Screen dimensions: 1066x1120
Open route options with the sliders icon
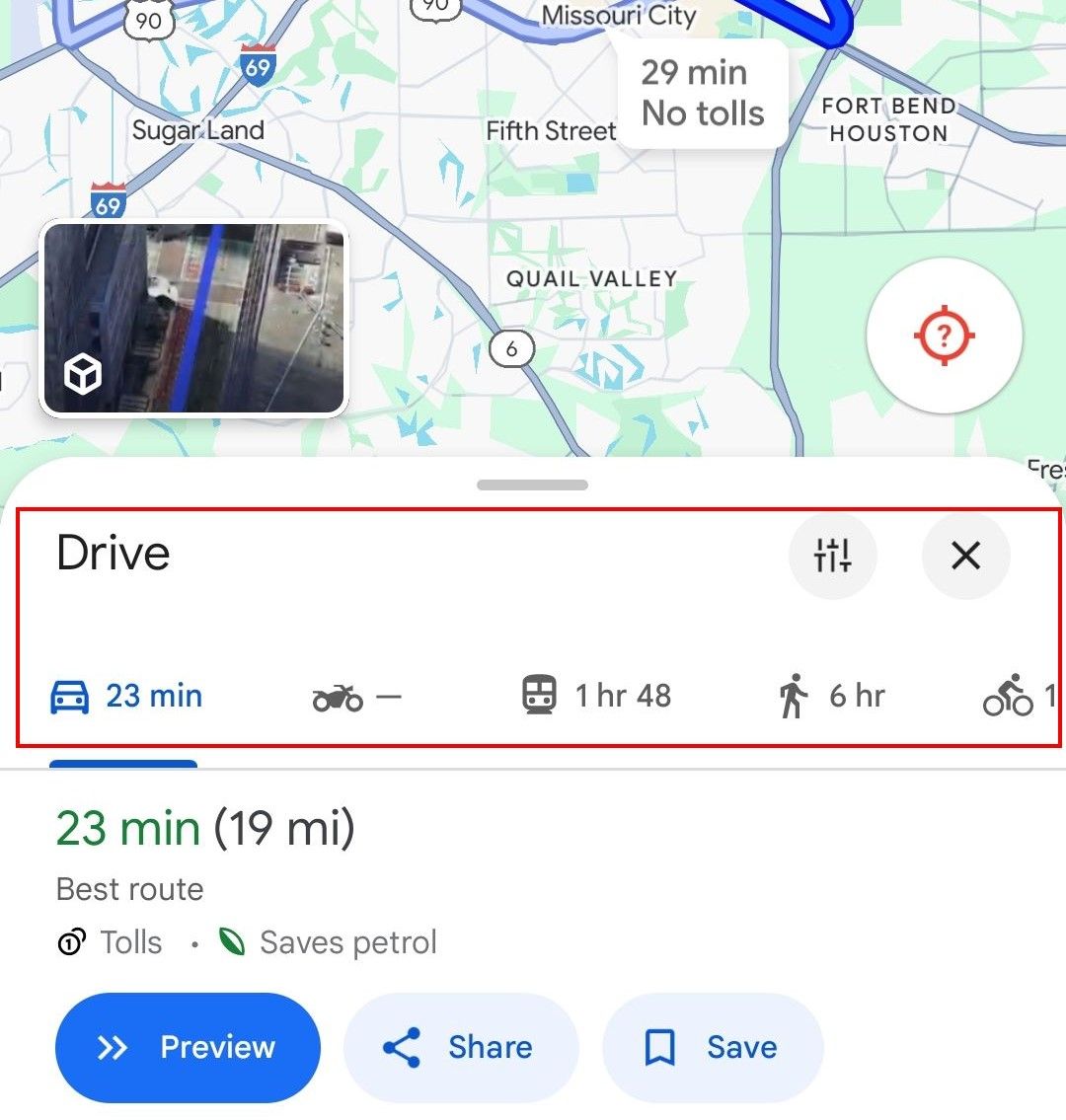tap(832, 556)
